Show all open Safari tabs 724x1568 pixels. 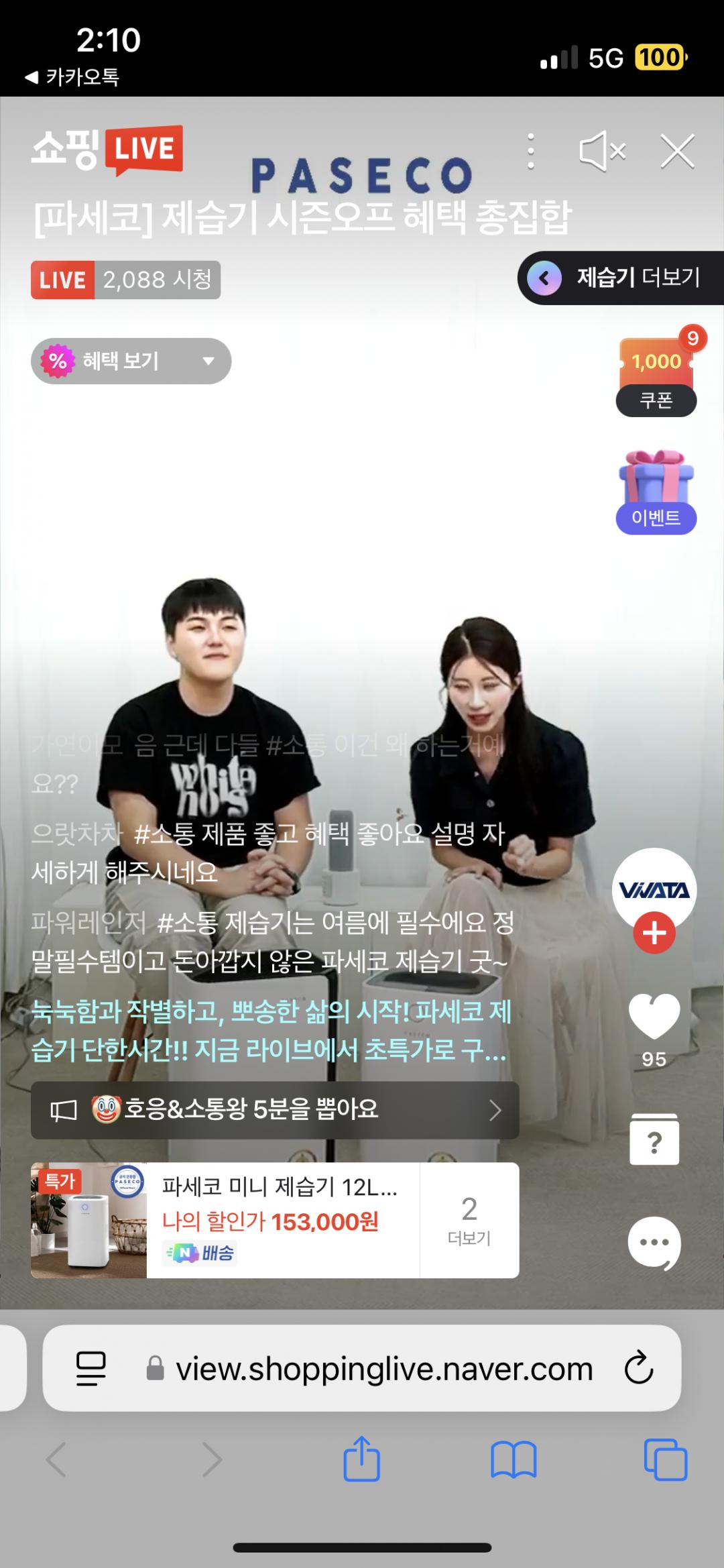coord(665,1459)
